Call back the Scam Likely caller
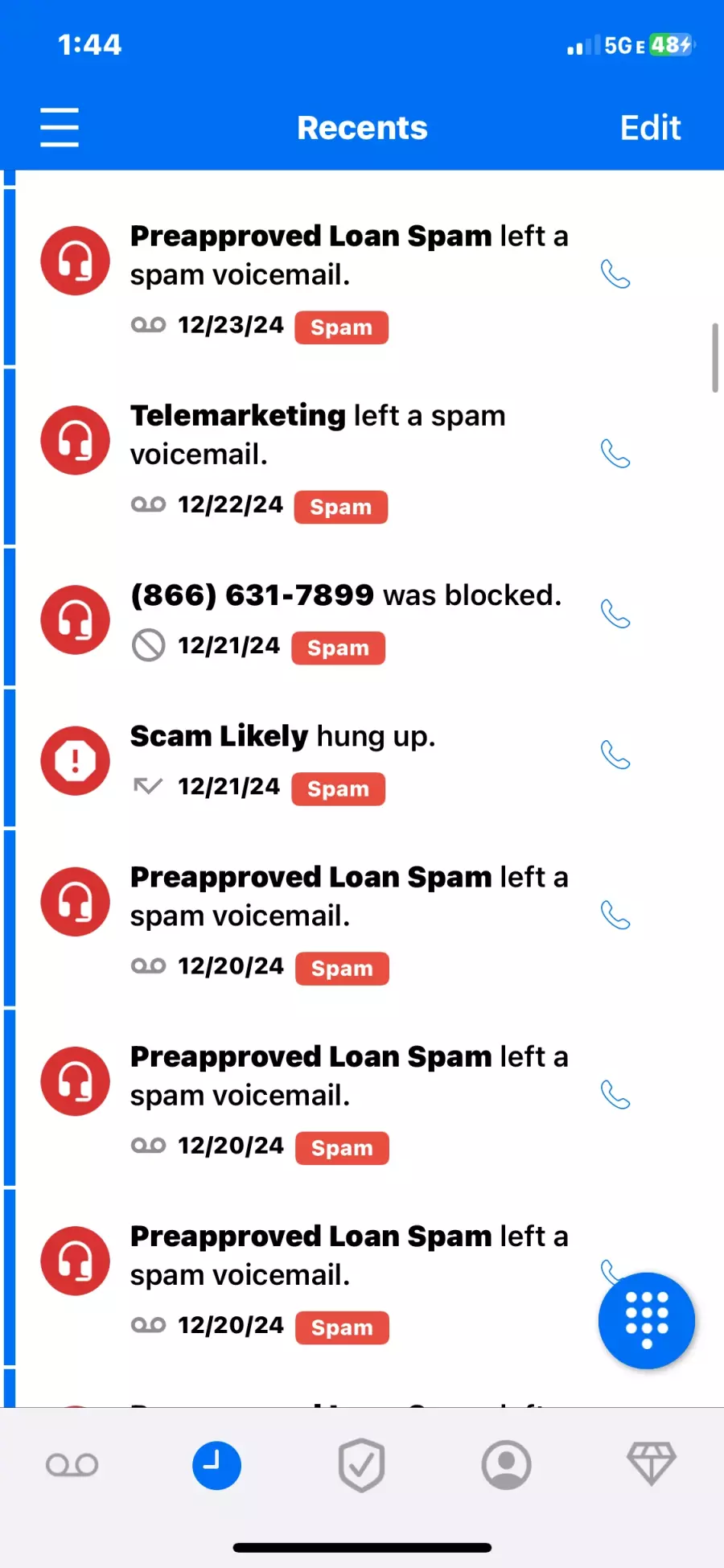Screen dimensions: 724x1568 615,755
